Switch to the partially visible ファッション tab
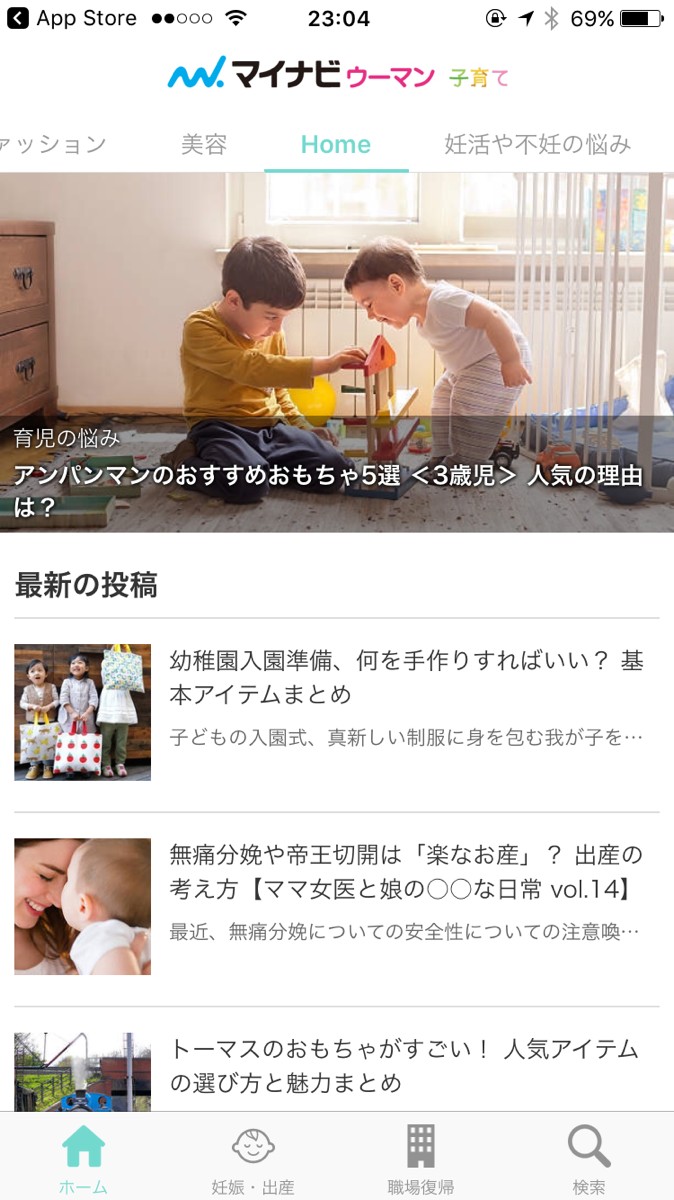The image size is (674, 1200). (x=52, y=144)
